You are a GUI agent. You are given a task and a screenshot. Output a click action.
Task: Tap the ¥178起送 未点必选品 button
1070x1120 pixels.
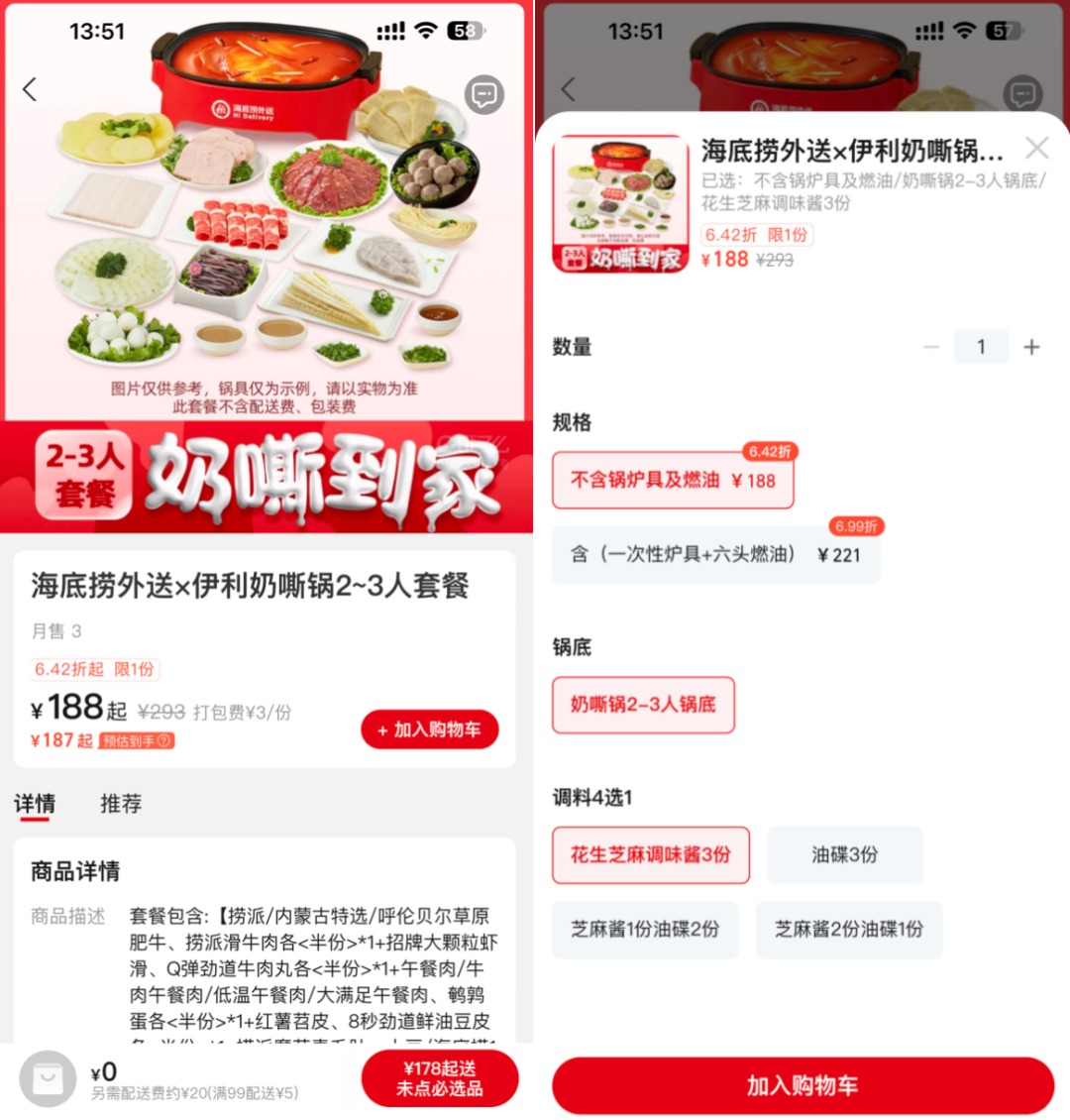coord(440,1078)
